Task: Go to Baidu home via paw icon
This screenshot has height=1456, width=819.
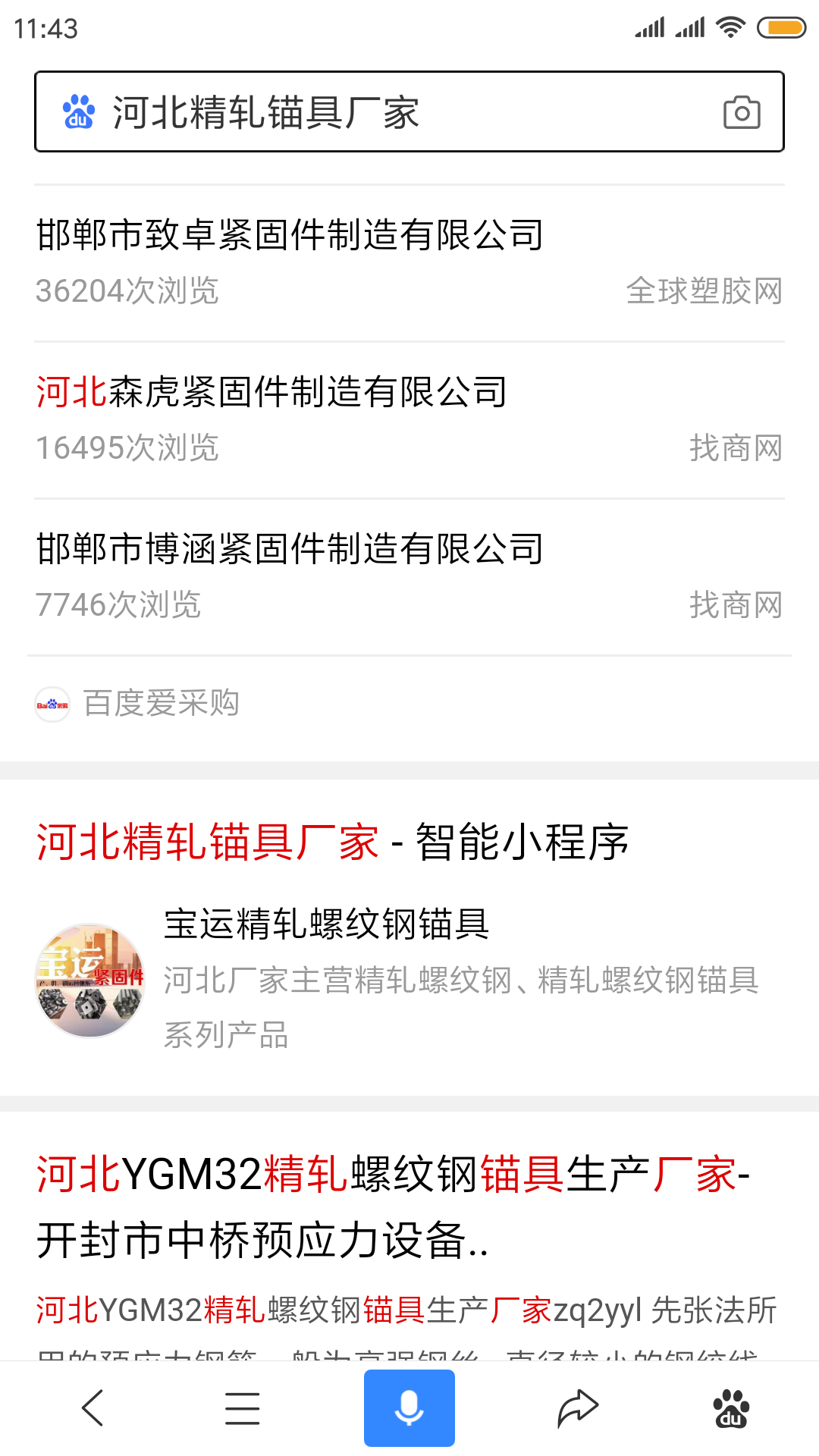Action: [x=731, y=1408]
